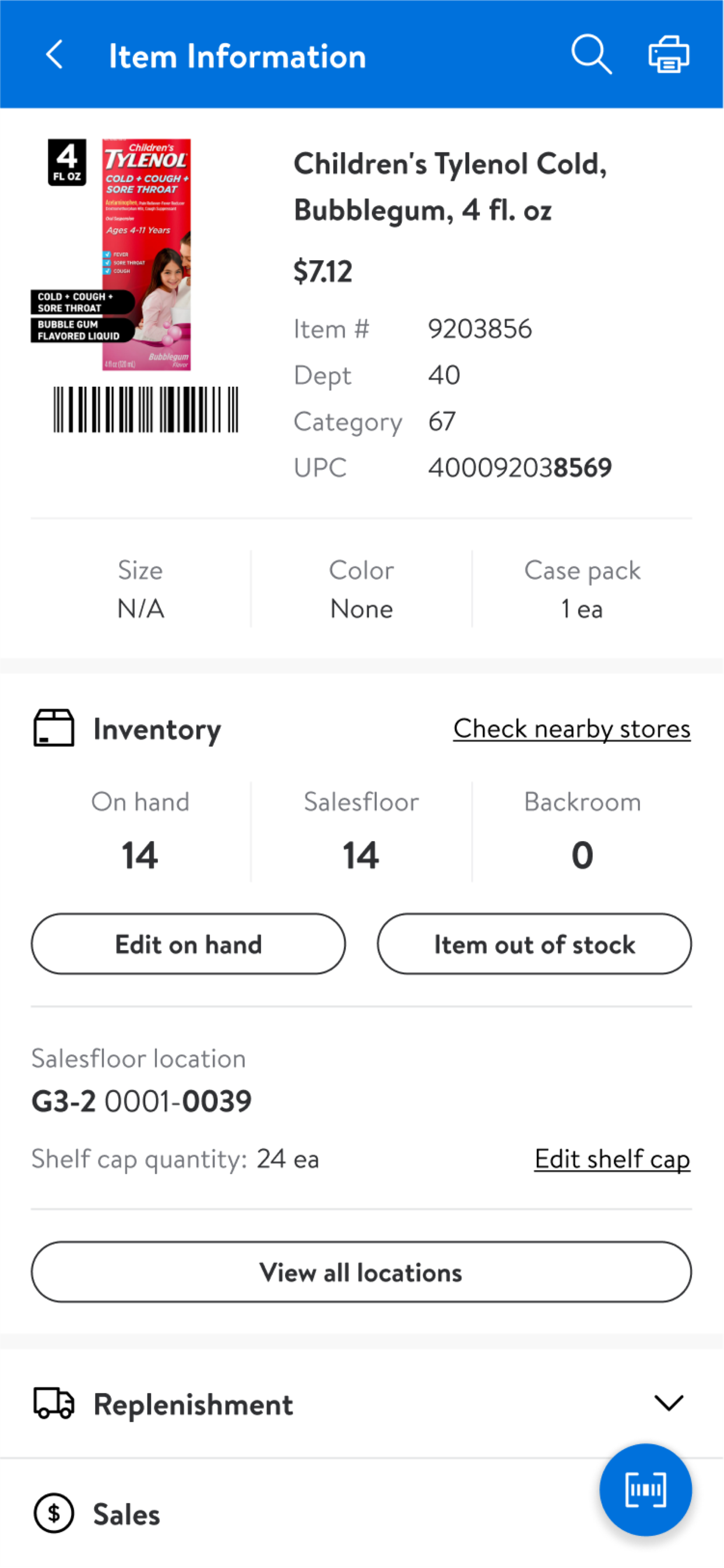View all locations
724x1568 pixels.
pyautogui.click(x=361, y=1272)
